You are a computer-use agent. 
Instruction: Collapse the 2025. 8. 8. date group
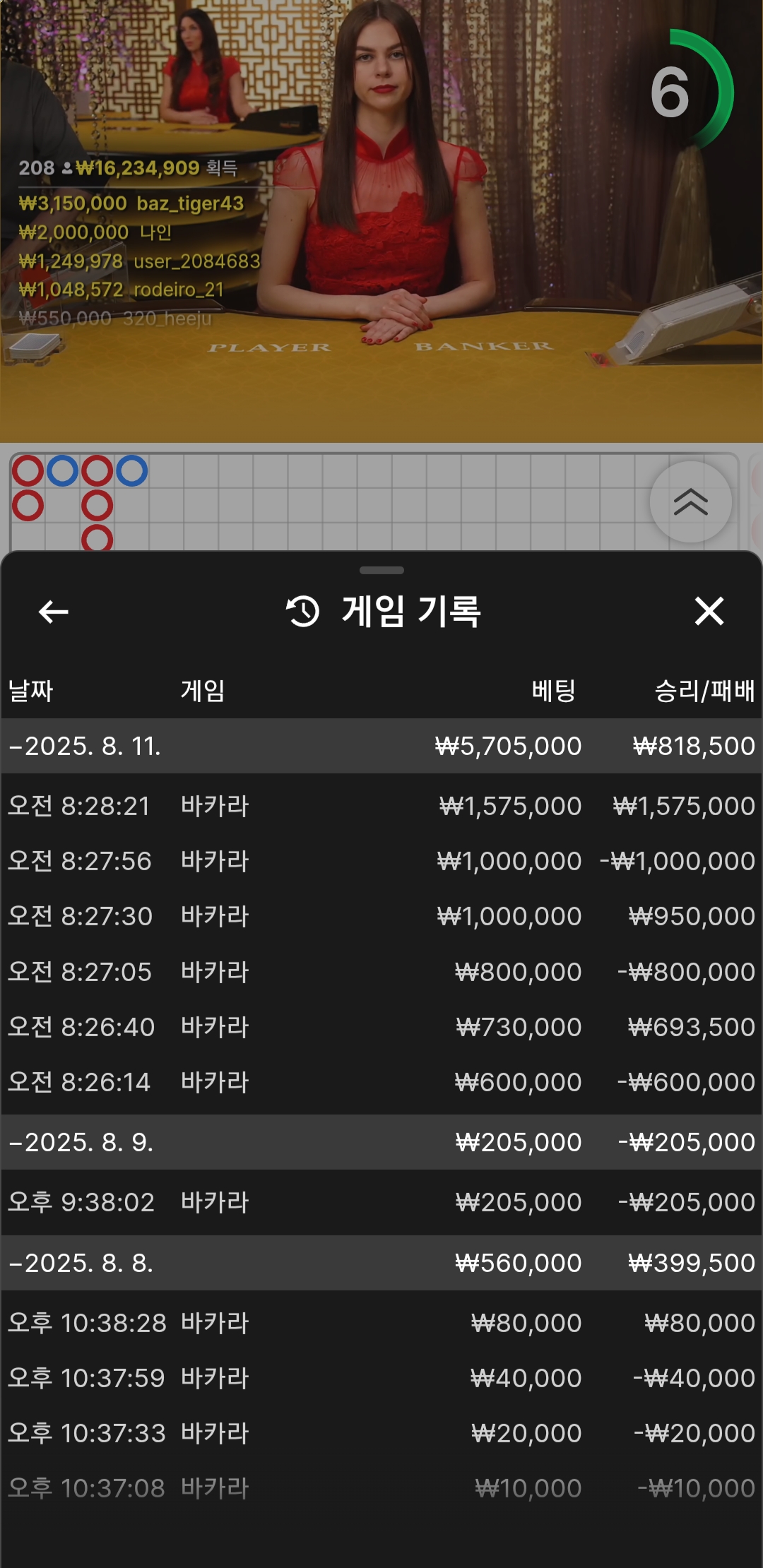point(81,1264)
